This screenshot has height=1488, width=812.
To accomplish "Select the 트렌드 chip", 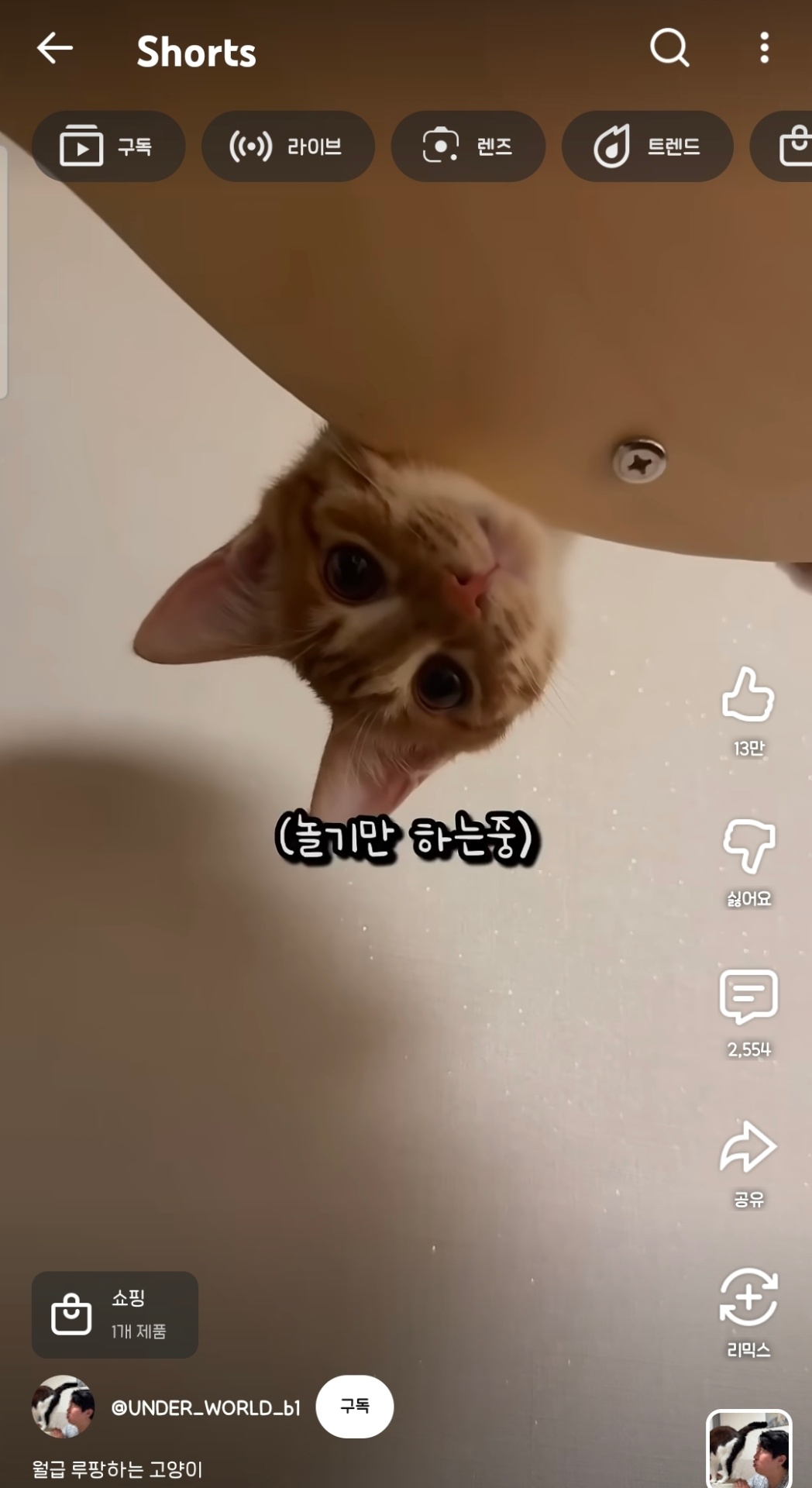I will [x=647, y=146].
